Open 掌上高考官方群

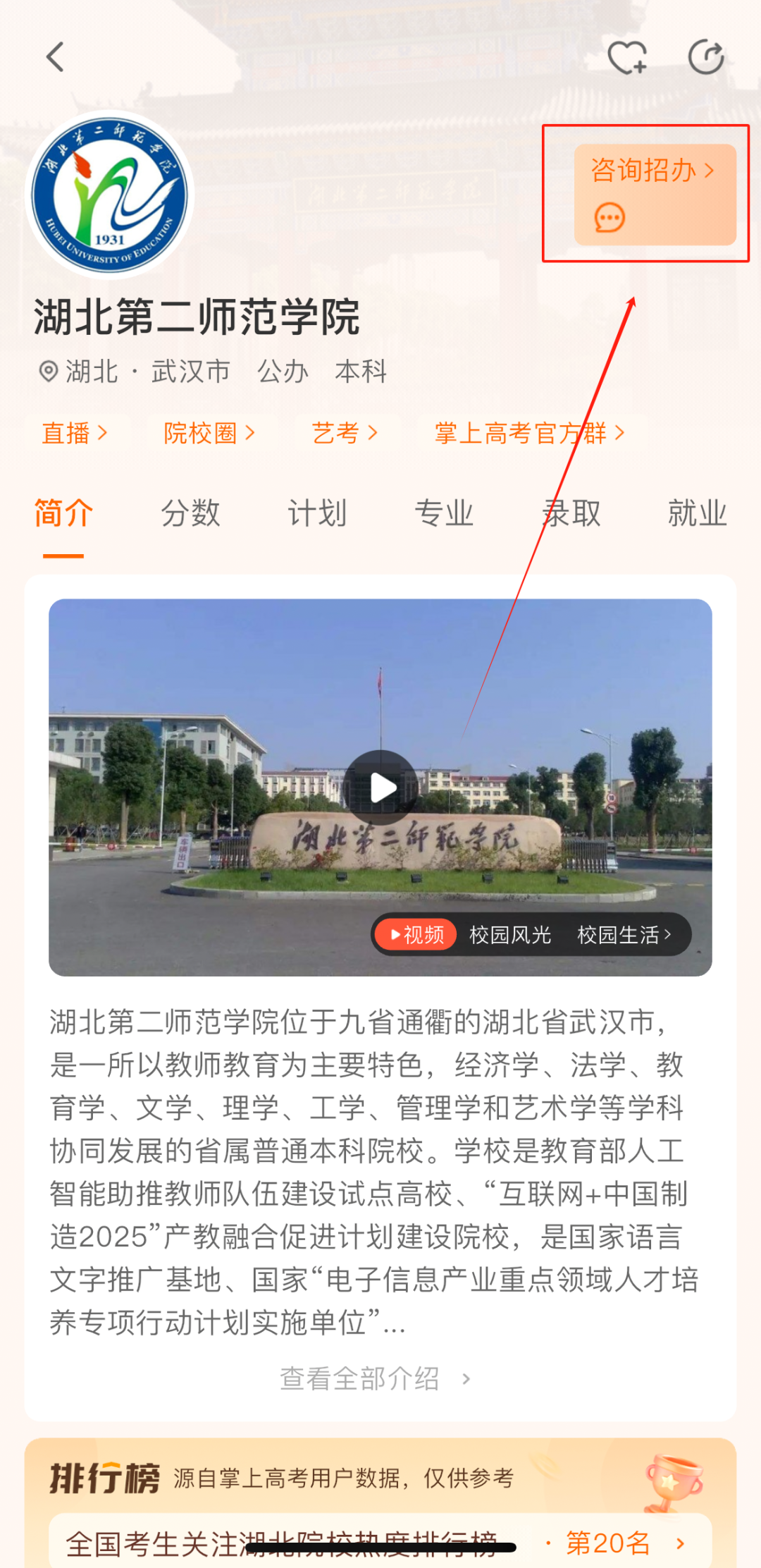click(530, 433)
